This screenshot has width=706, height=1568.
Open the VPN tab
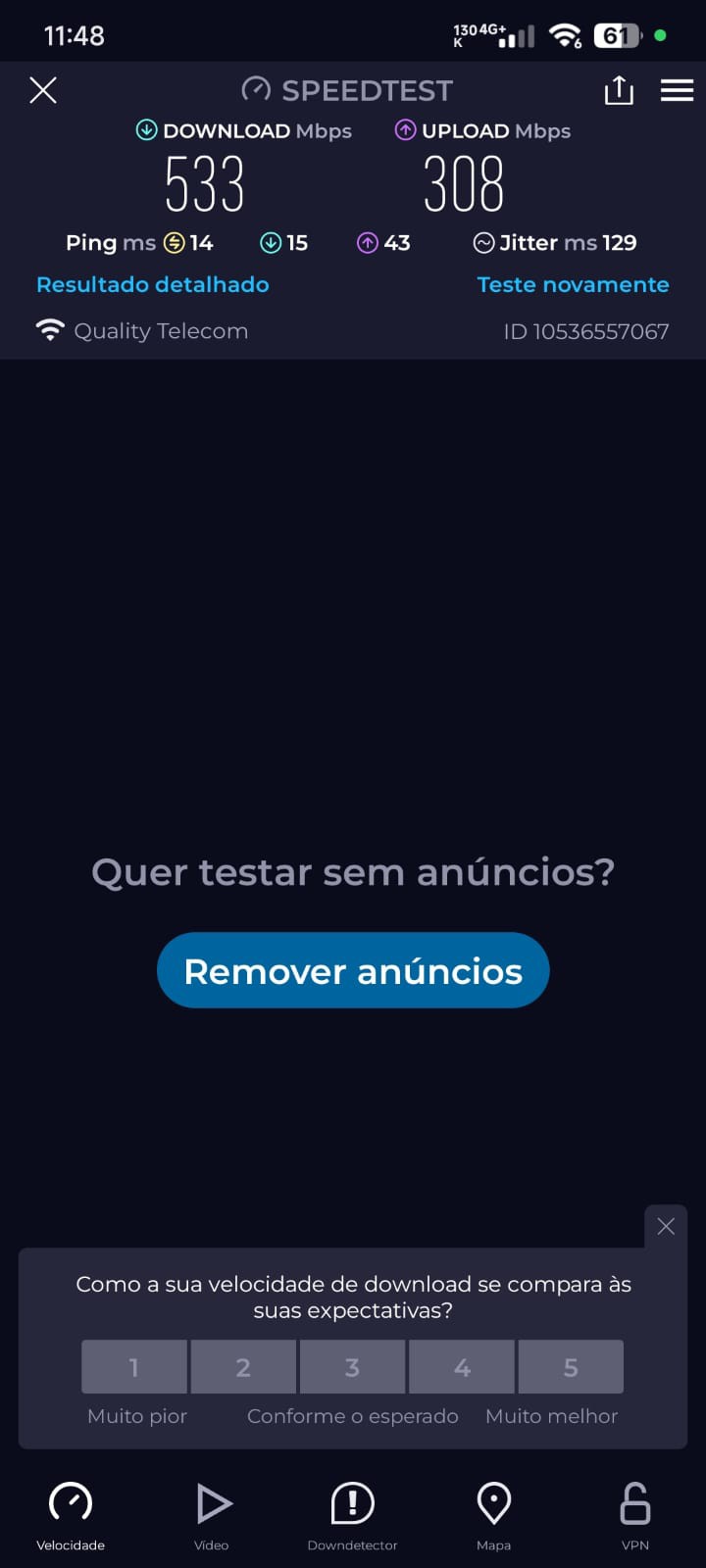coord(635,1514)
